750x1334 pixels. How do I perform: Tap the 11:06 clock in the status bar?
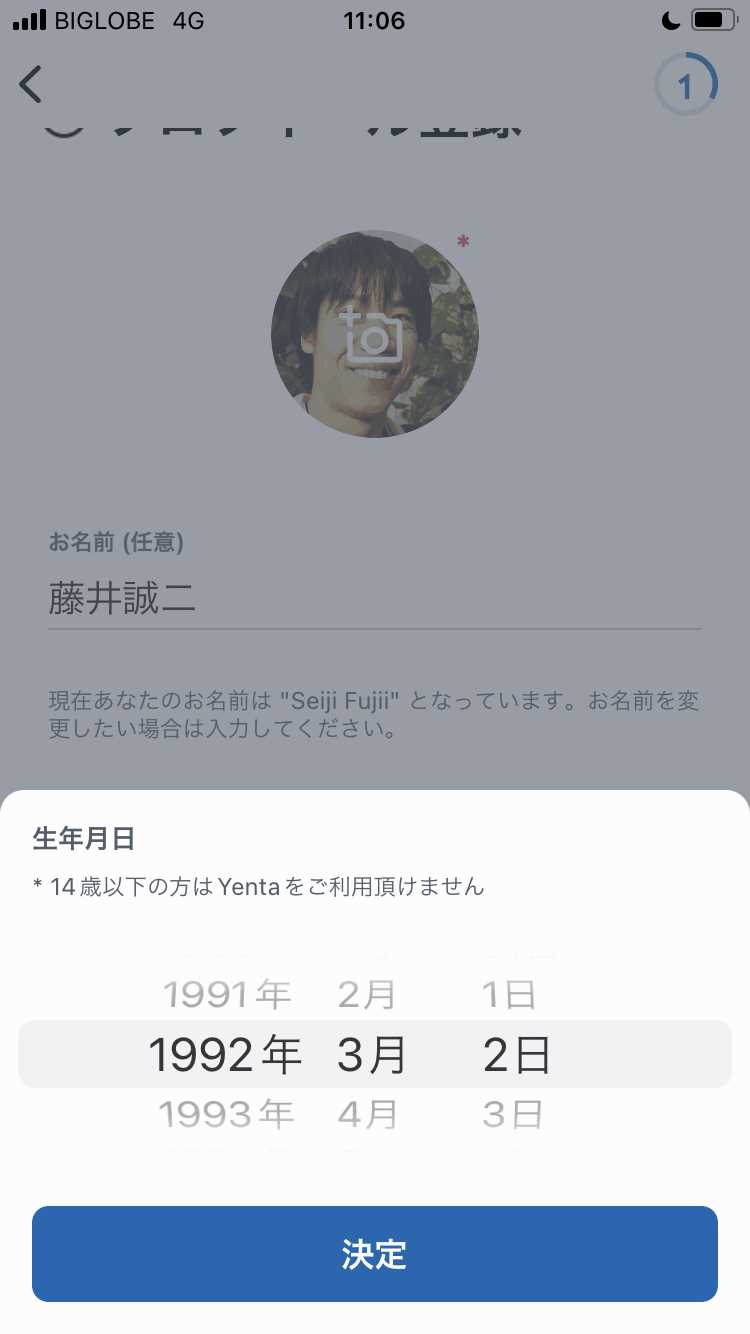(375, 20)
